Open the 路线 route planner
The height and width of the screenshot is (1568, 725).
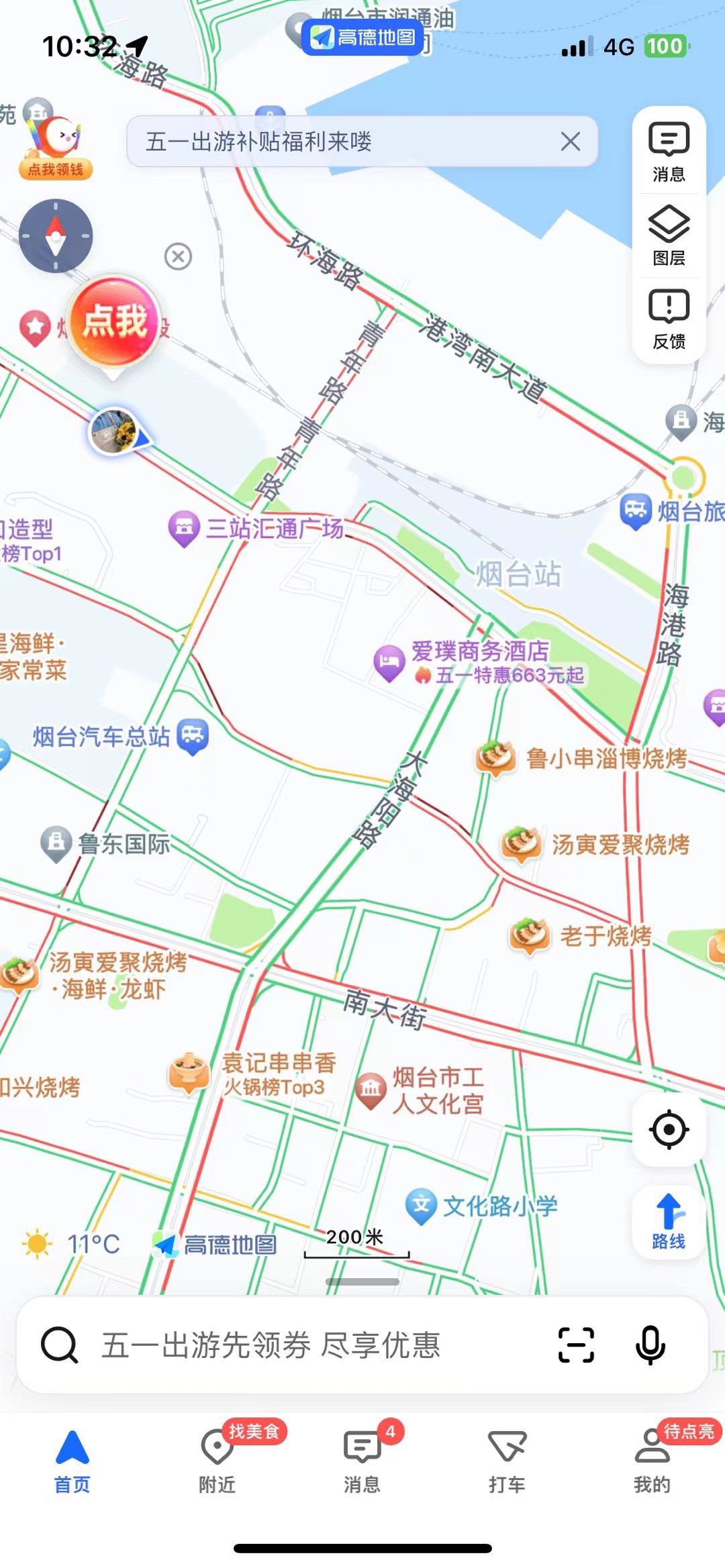click(669, 1222)
